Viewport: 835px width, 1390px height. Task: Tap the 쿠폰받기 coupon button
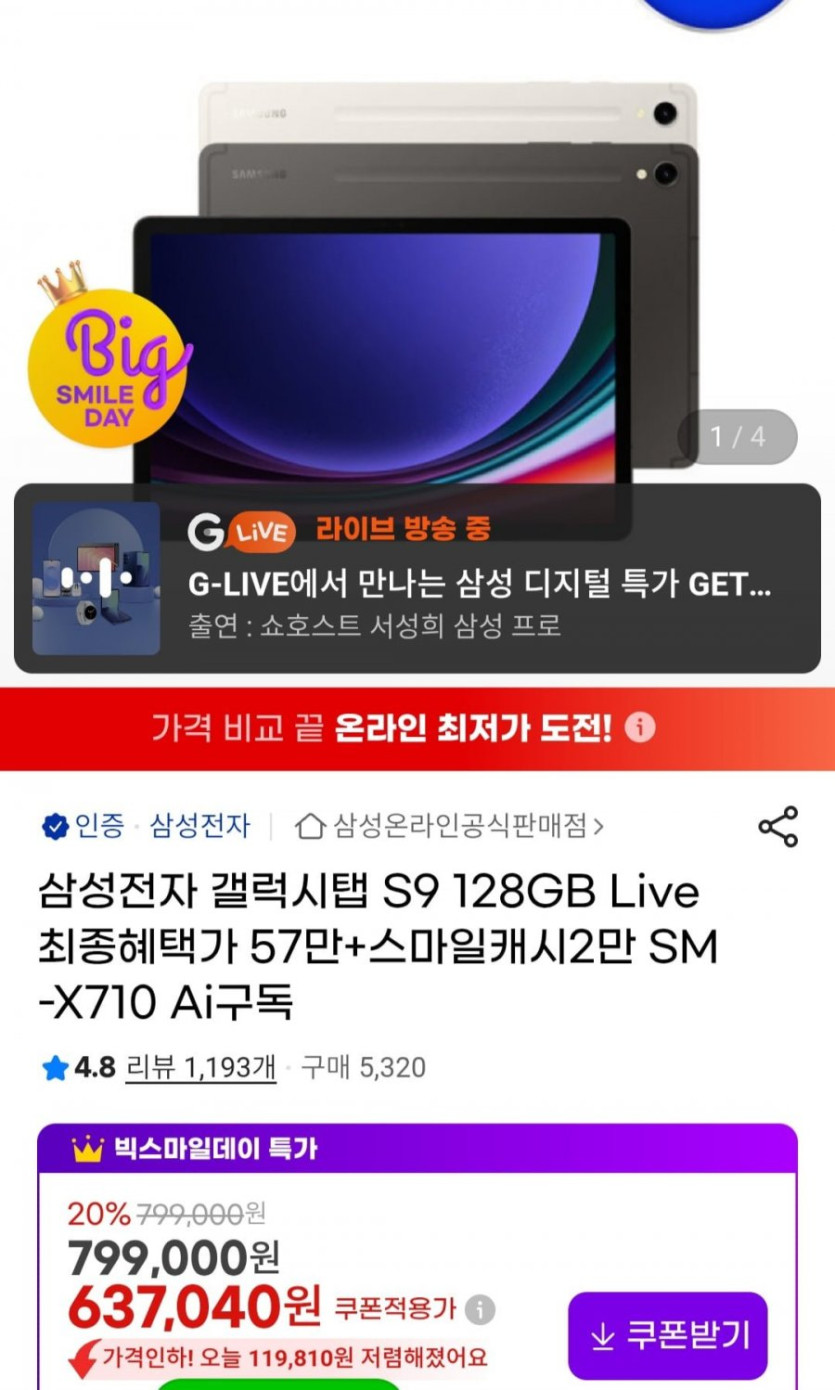(x=668, y=1335)
